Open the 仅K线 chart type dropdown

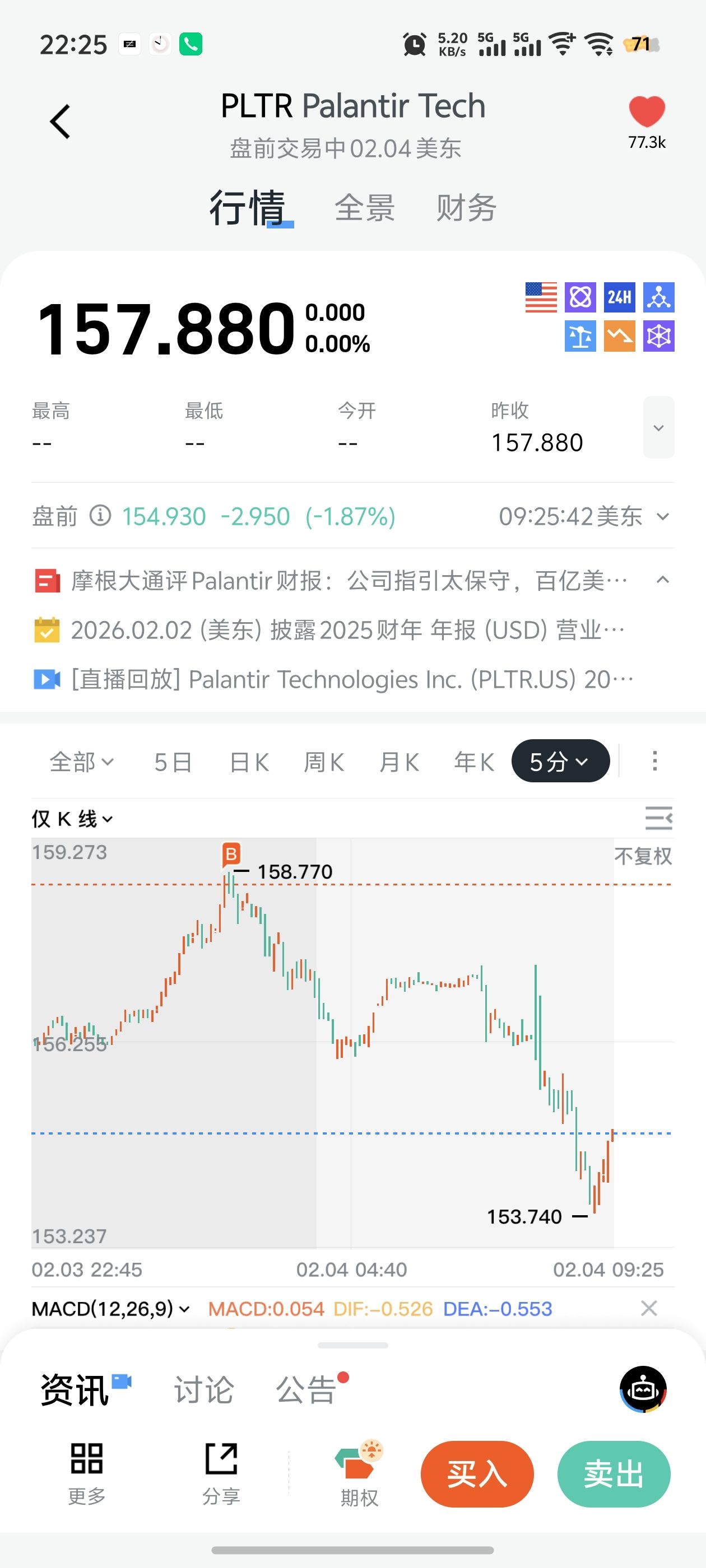pos(72,819)
